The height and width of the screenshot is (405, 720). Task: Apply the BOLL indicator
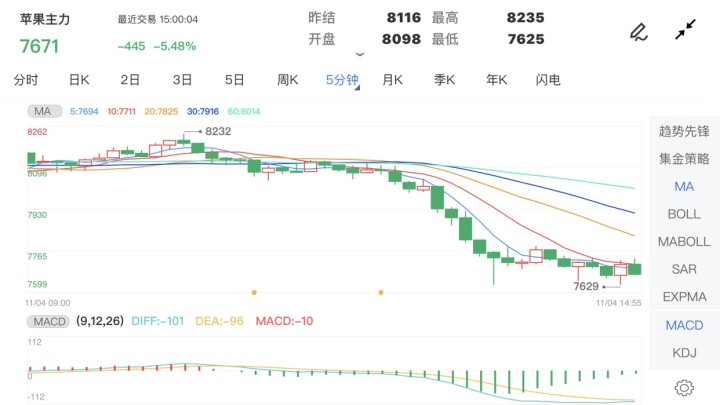(x=684, y=214)
